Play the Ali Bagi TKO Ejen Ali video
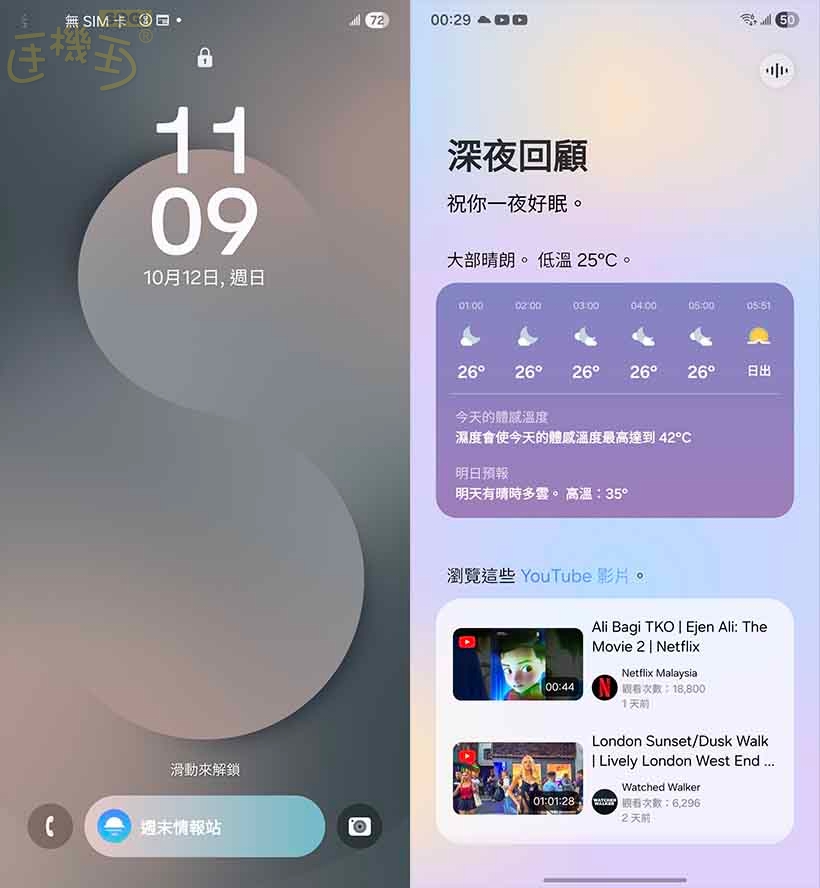The image size is (820, 888). click(x=517, y=664)
